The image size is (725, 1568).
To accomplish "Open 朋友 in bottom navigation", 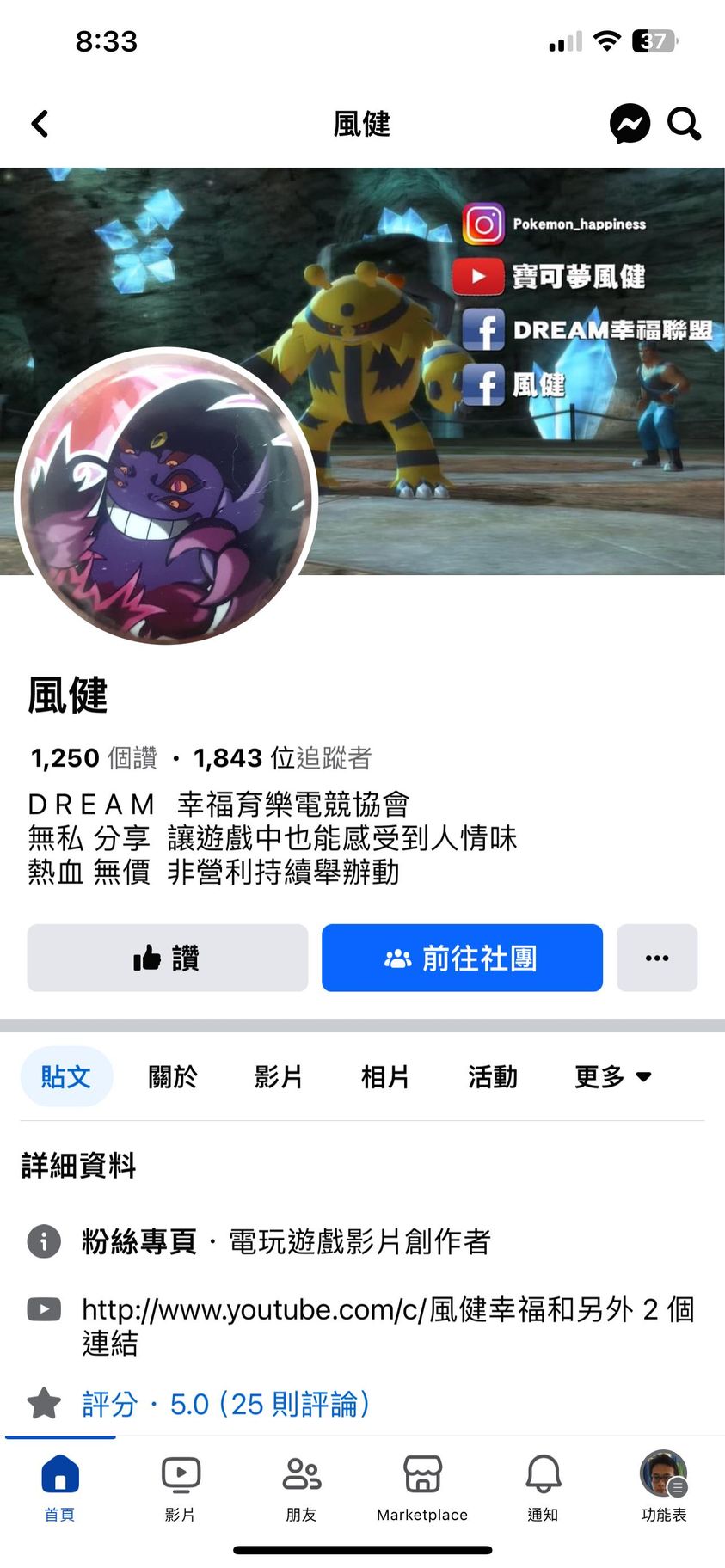I will pyautogui.click(x=301, y=1489).
